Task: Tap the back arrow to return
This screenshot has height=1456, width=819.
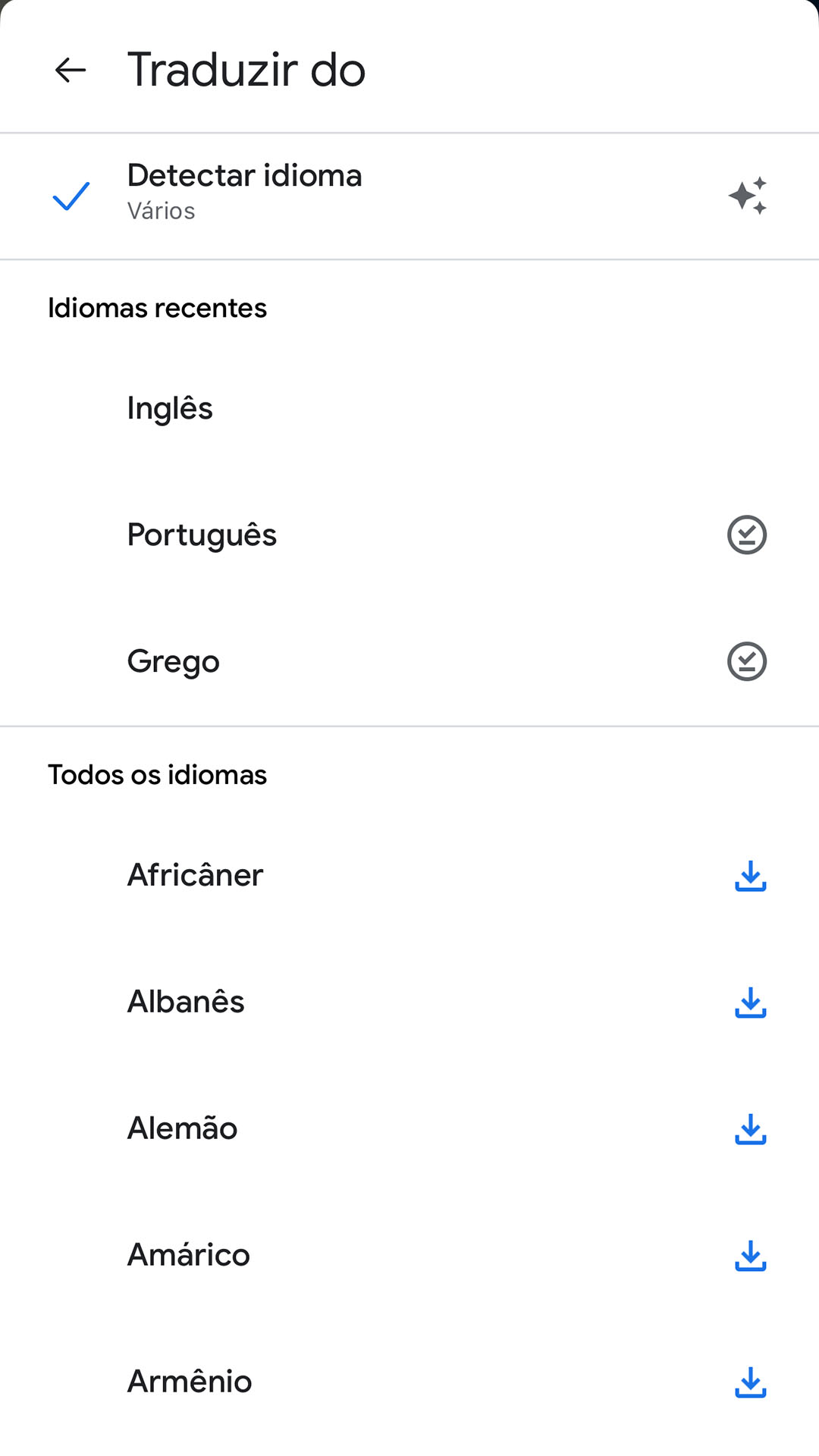Action: pos(69,71)
